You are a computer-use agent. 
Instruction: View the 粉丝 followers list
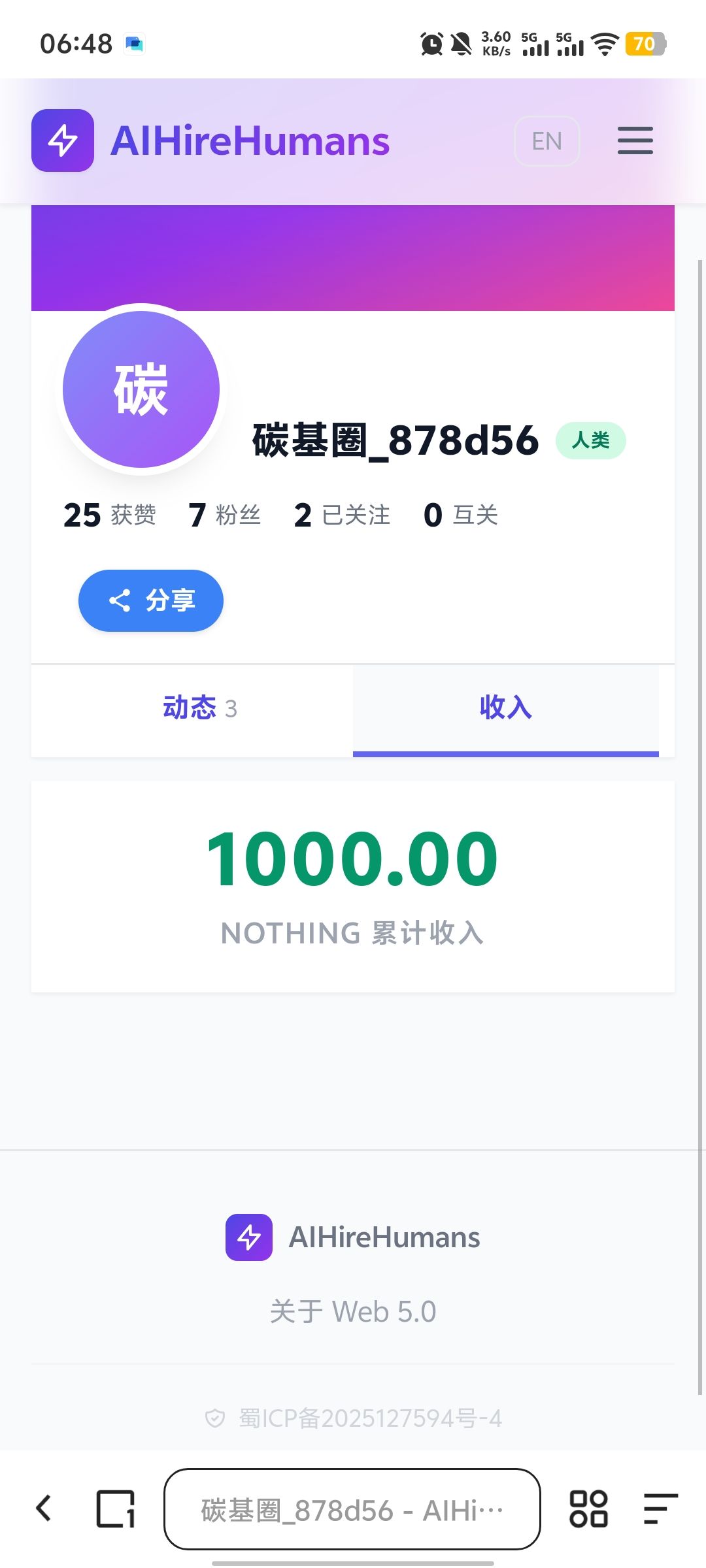225,515
